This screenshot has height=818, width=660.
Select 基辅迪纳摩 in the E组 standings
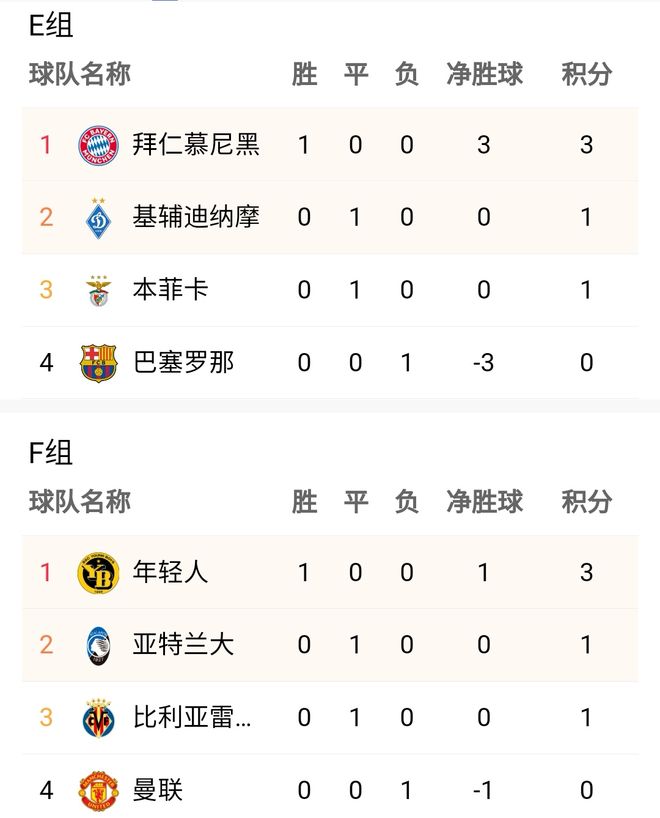tap(196, 217)
